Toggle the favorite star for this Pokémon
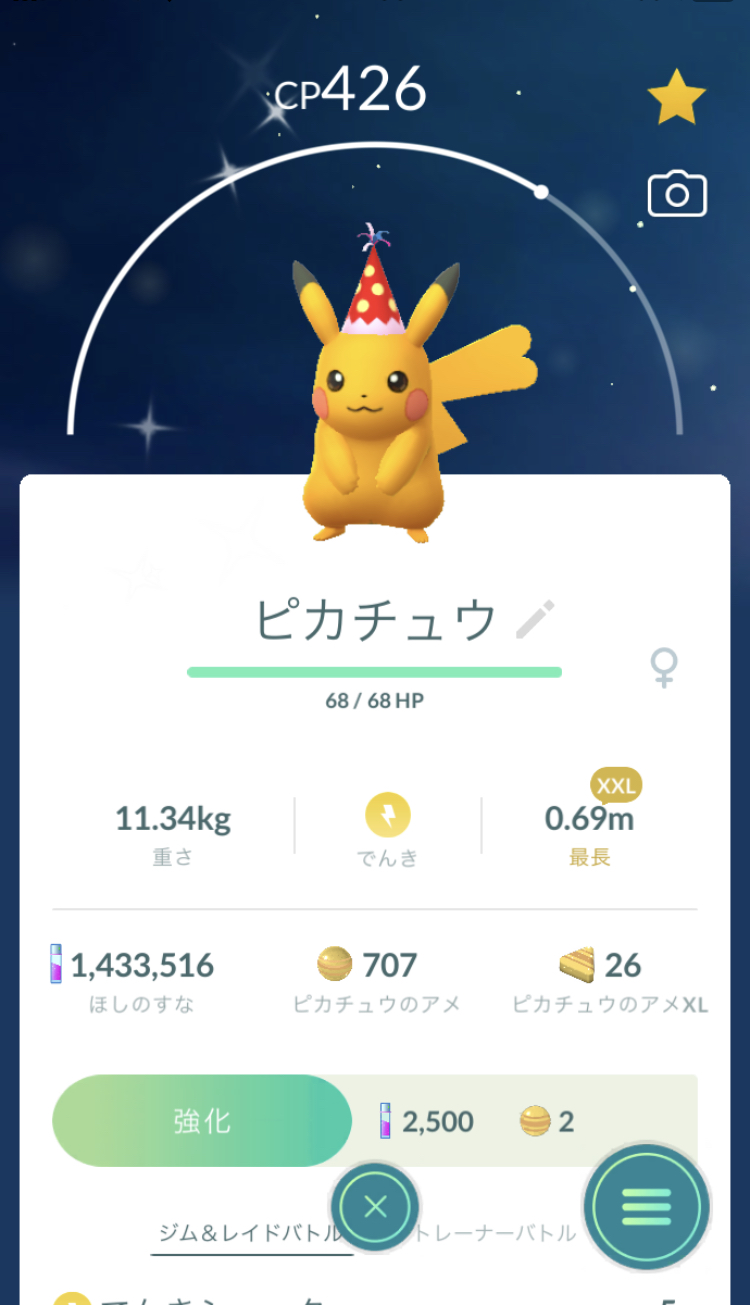The height and width of the screenshot is (1305, 750). click(677, 96)
